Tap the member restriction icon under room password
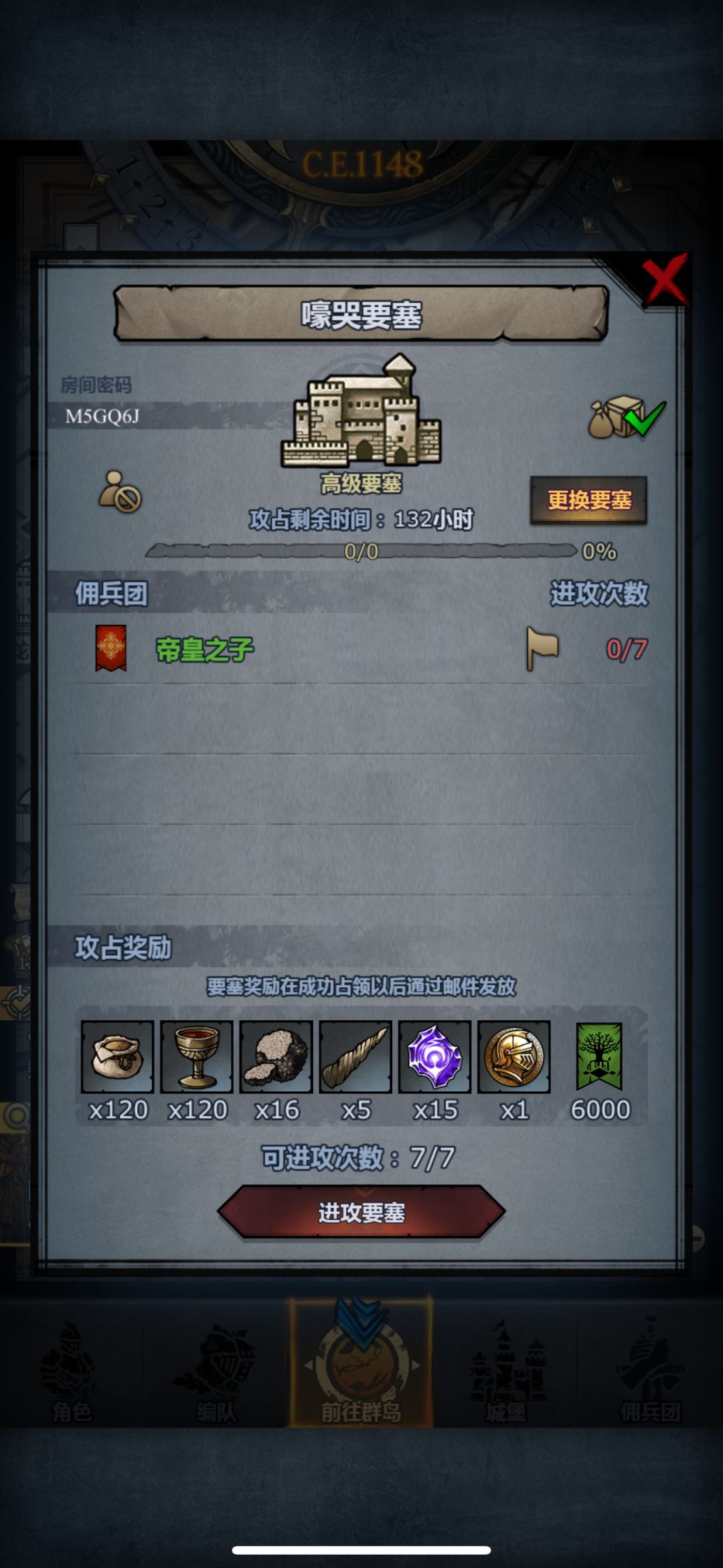 [120, 492]
